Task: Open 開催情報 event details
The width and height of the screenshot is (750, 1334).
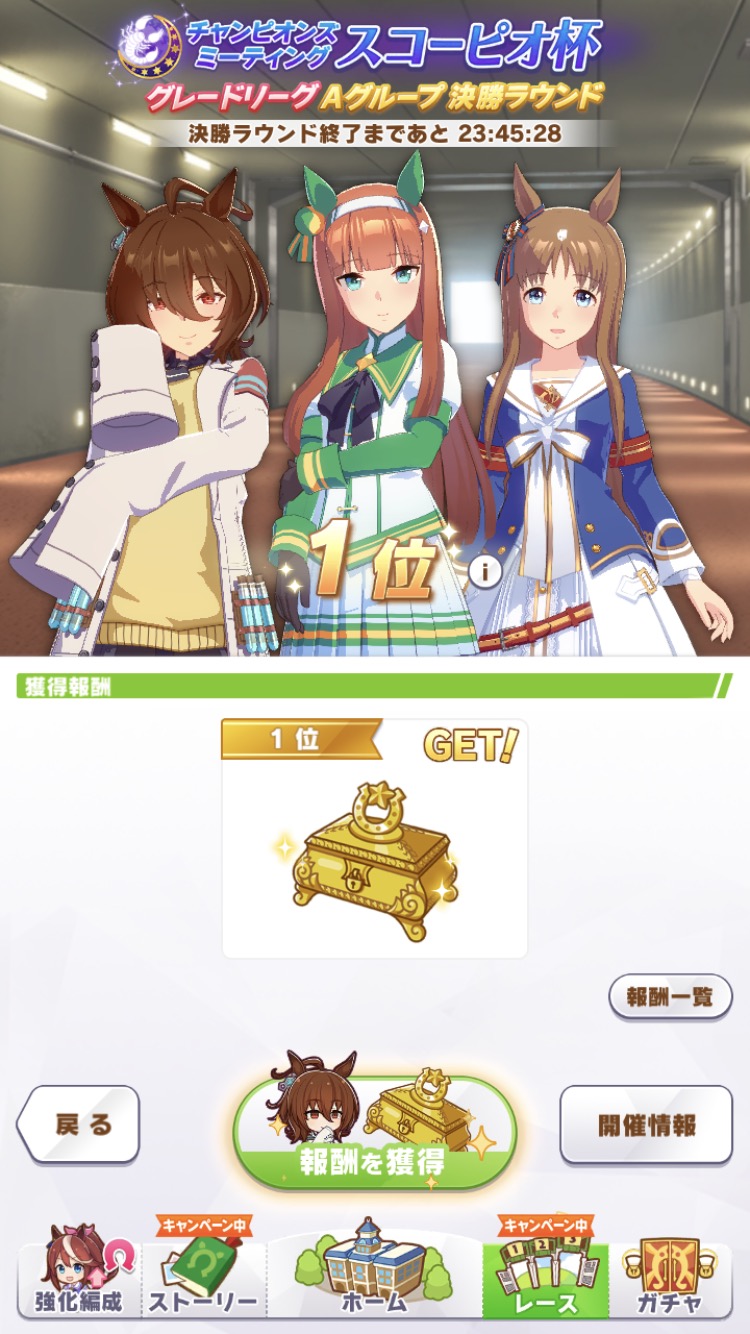Action: click(x=645, y=1125)
